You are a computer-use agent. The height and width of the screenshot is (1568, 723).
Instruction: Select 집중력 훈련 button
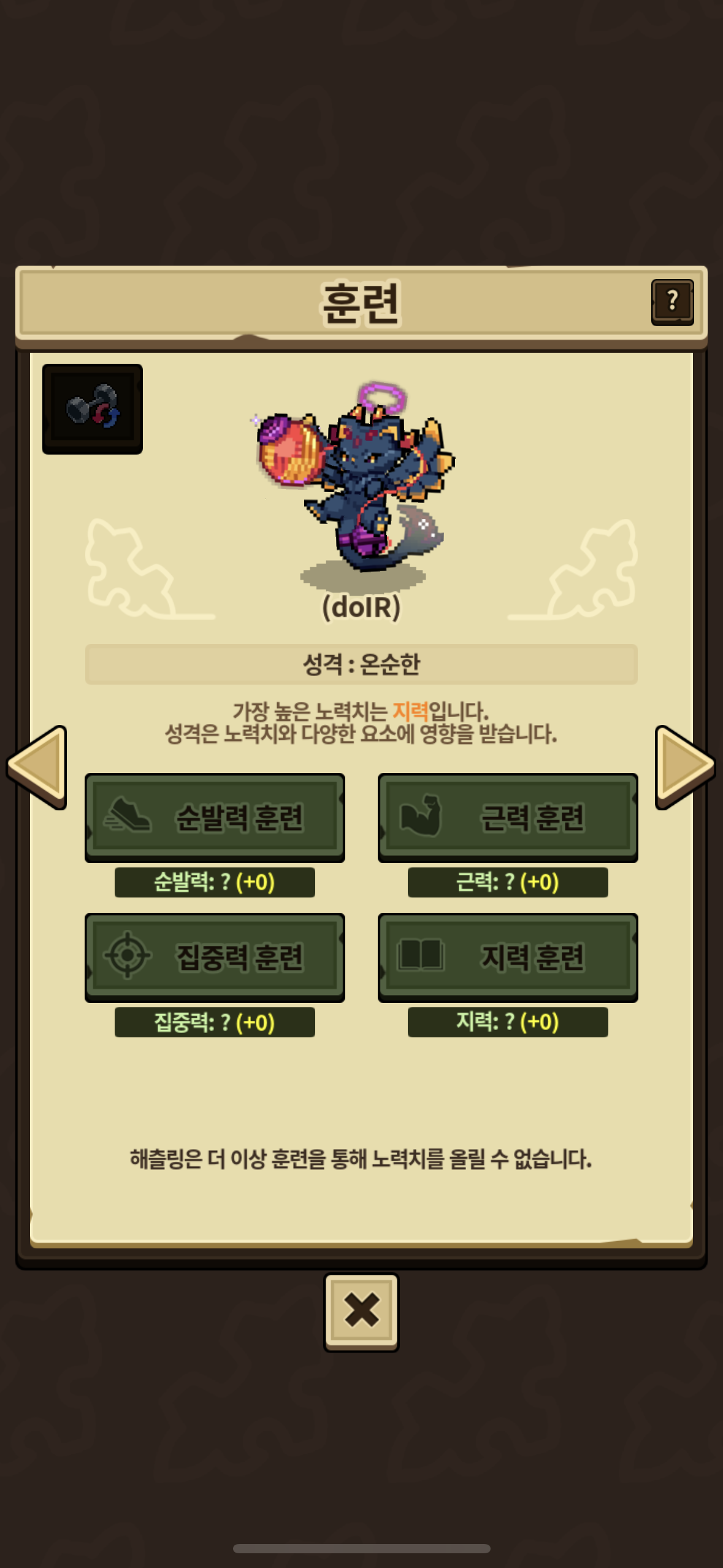point(215,957)
